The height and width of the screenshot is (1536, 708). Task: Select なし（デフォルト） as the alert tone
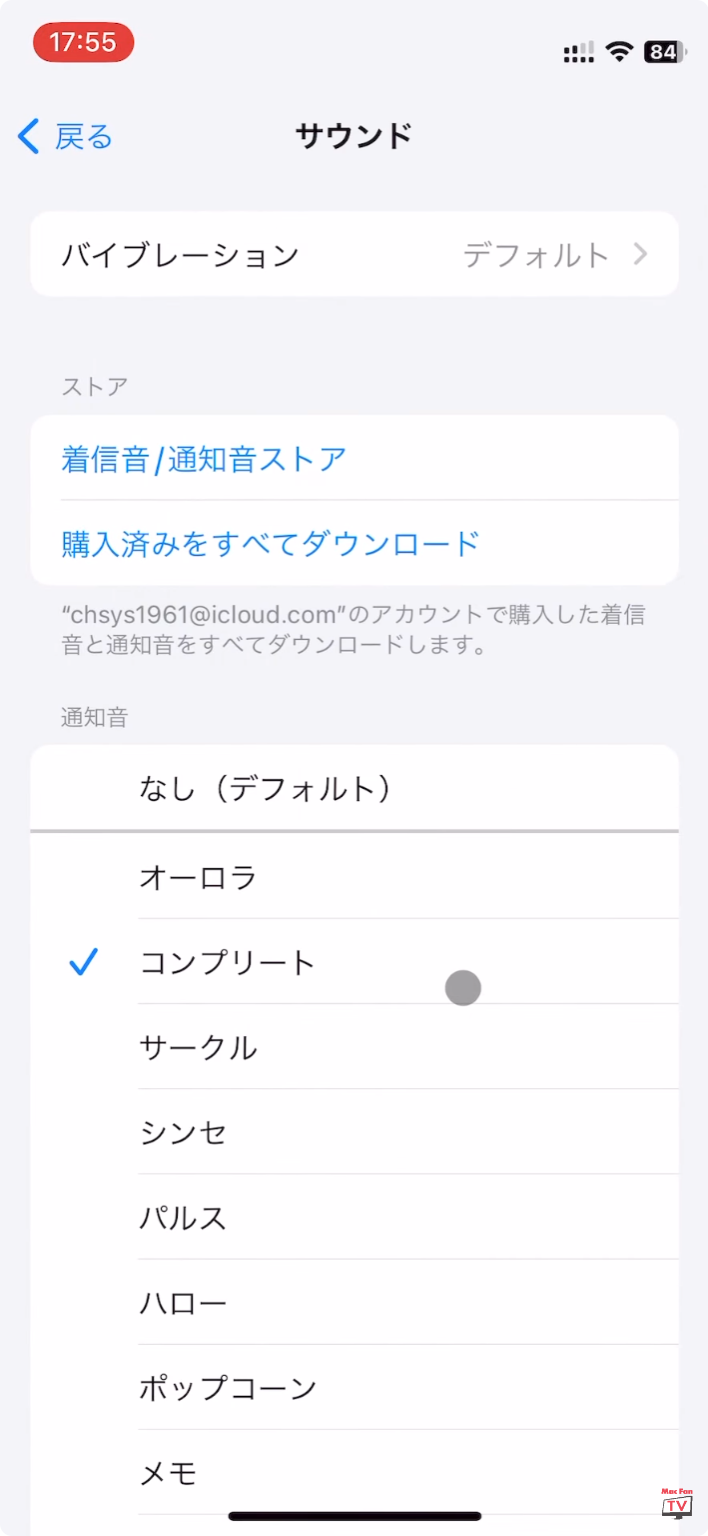354,788
